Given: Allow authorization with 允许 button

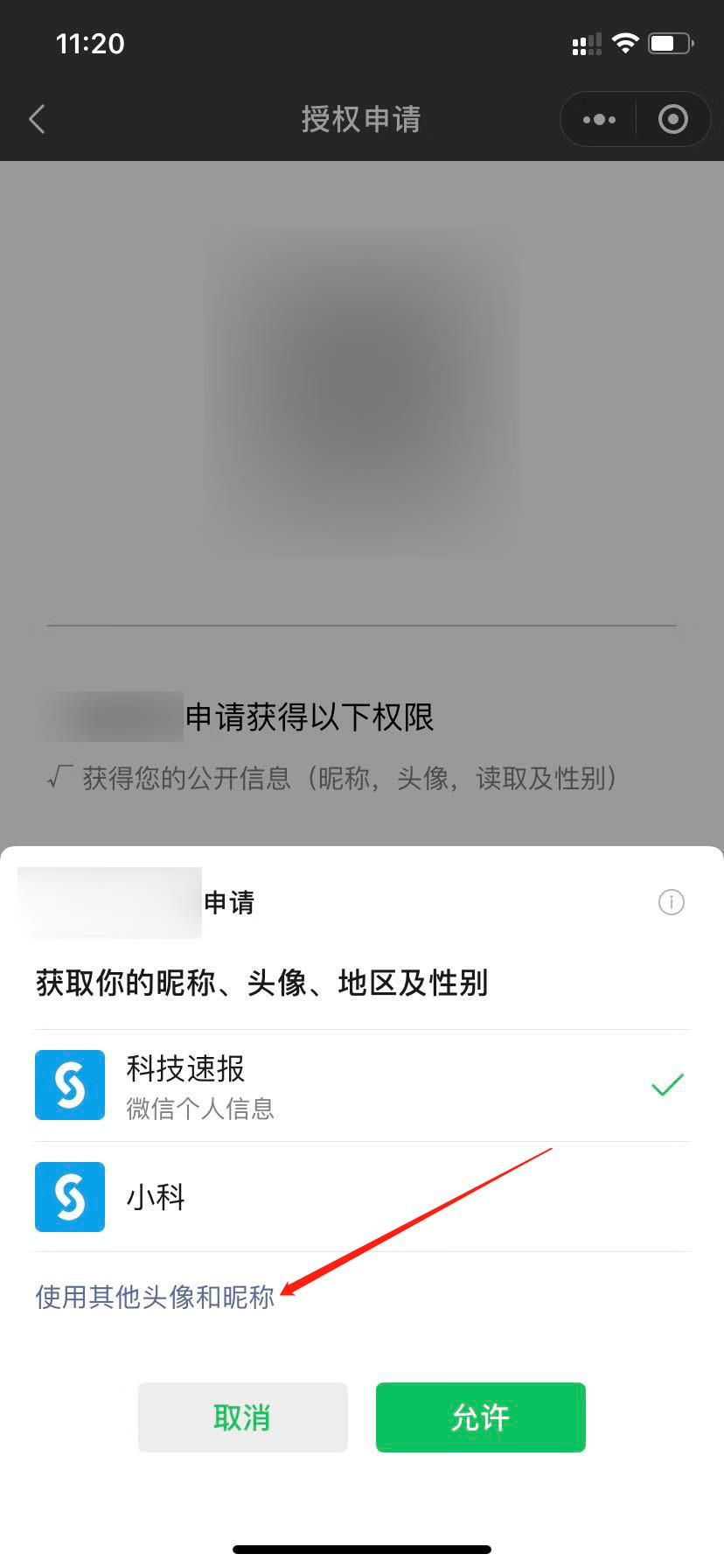Looking at the screenshot, I should pos(480,1417).
